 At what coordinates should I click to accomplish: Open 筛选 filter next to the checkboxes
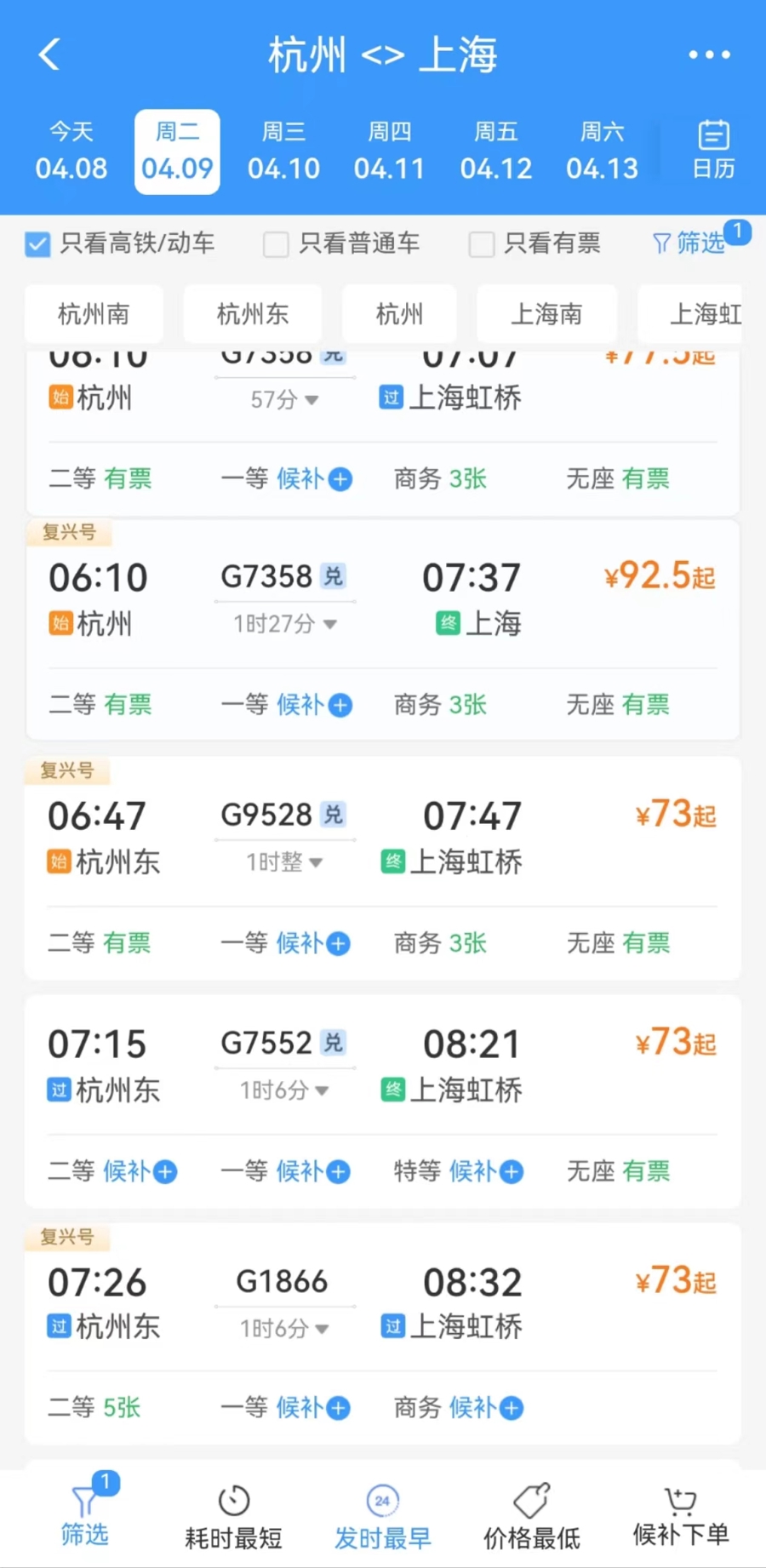pos(689,243)
